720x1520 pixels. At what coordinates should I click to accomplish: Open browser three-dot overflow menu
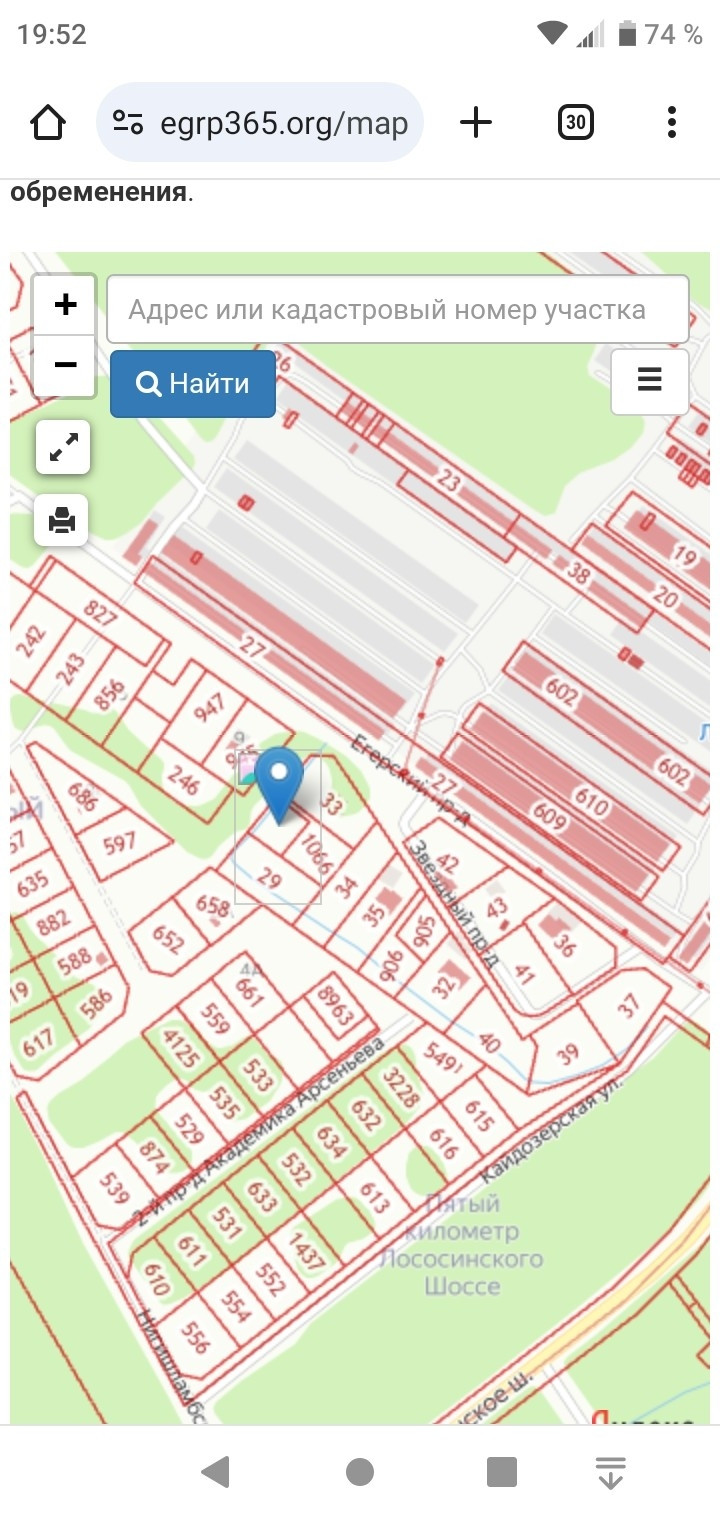672,123
